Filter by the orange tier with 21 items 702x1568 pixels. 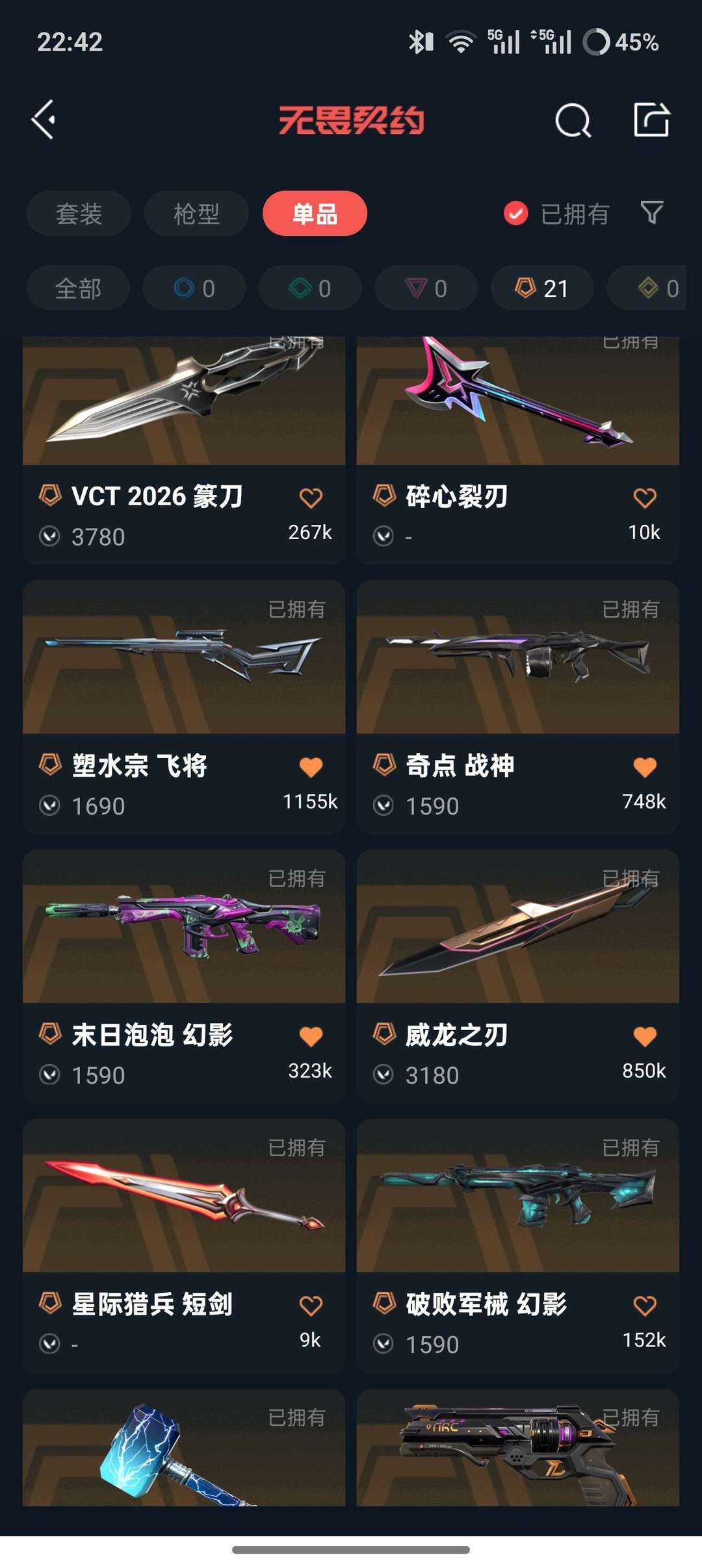[541, 288]
